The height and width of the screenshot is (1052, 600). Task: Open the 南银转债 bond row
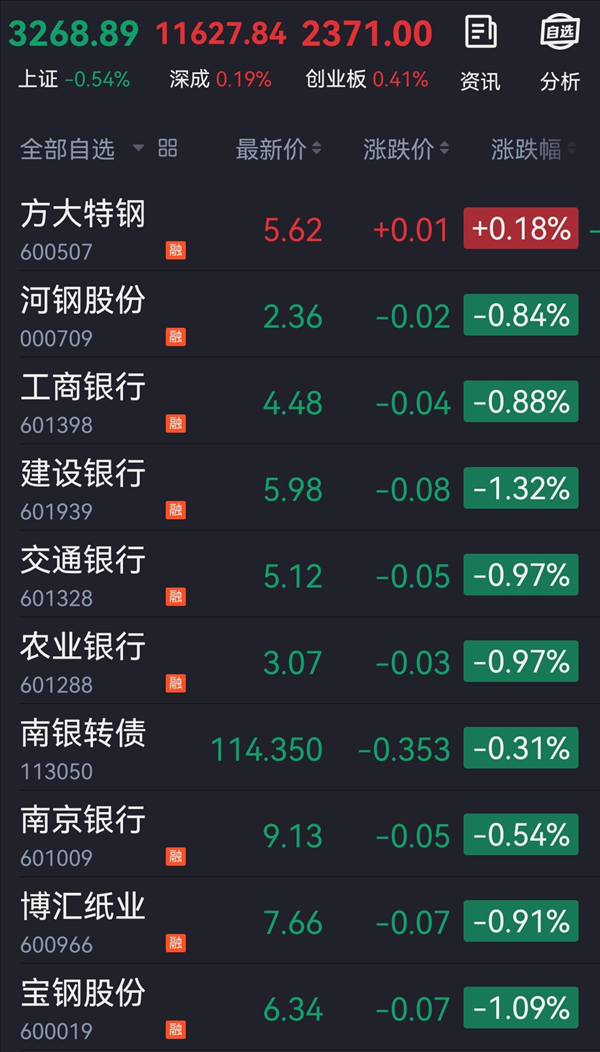click(300, 747)
